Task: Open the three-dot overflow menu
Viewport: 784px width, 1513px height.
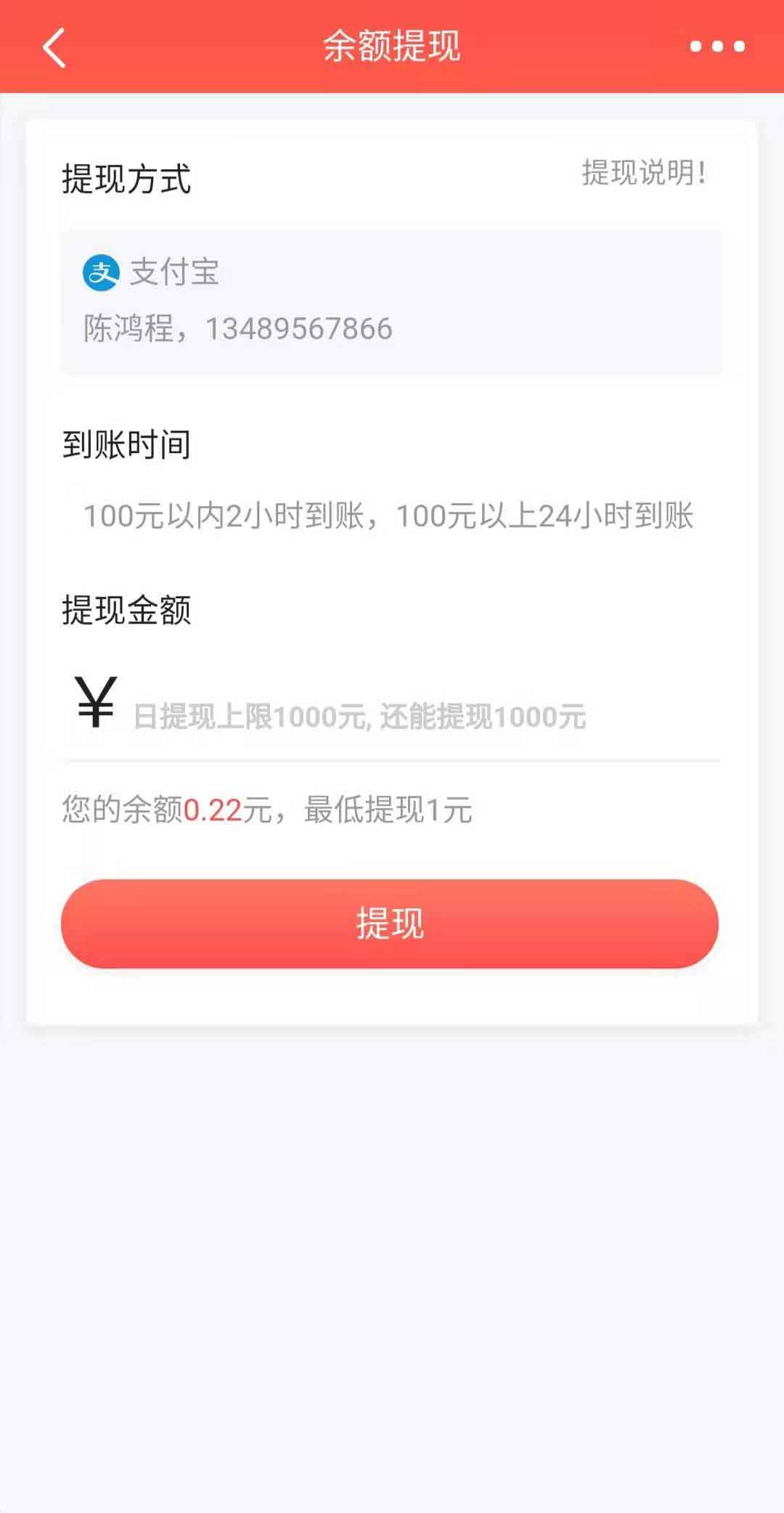Action: coord(717,46)
